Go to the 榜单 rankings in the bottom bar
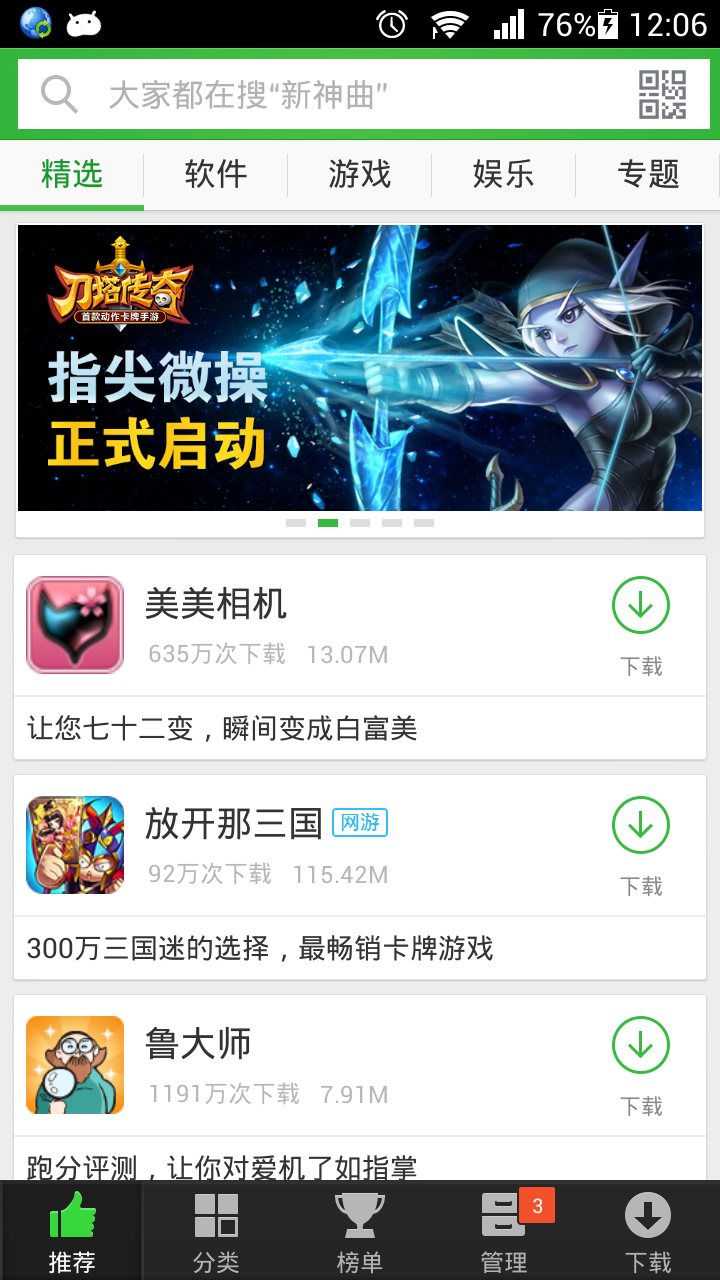This screenshot has width=720, height=1280. click(359, 1232)
